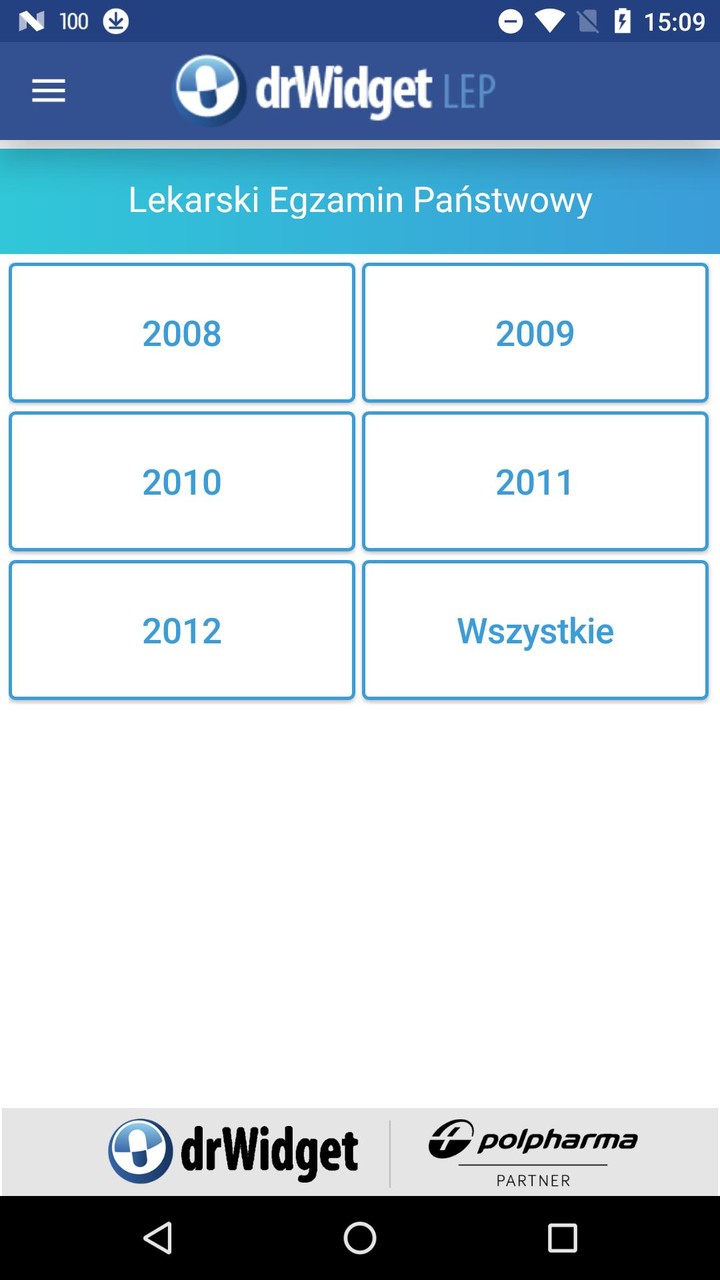
Task: Tap the drWidget logo in the footer
Action: 235,1151
